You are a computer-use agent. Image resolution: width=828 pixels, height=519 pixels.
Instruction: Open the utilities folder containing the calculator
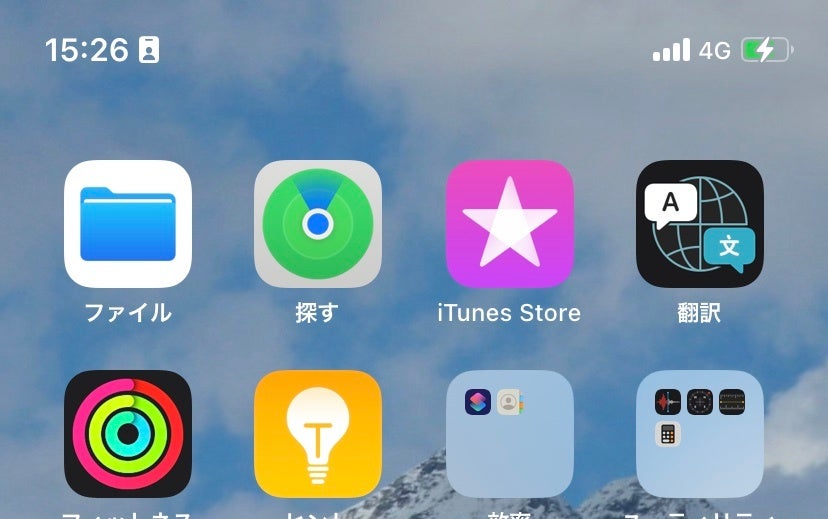coord(700,433)
